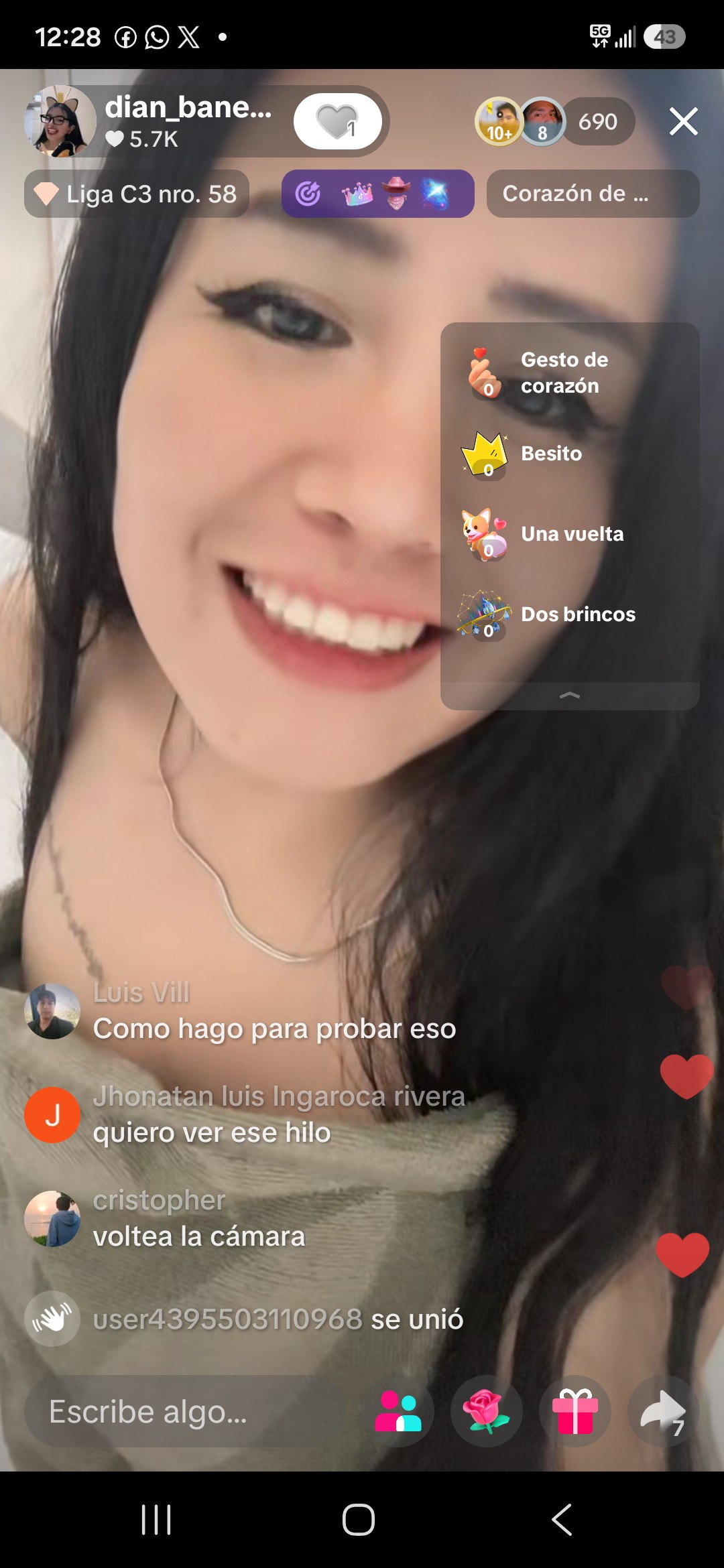Viewport: 724px width, 1568px height.
Task: Tap the heart follow button next to dian_bane
Action: tap(338, 121)
